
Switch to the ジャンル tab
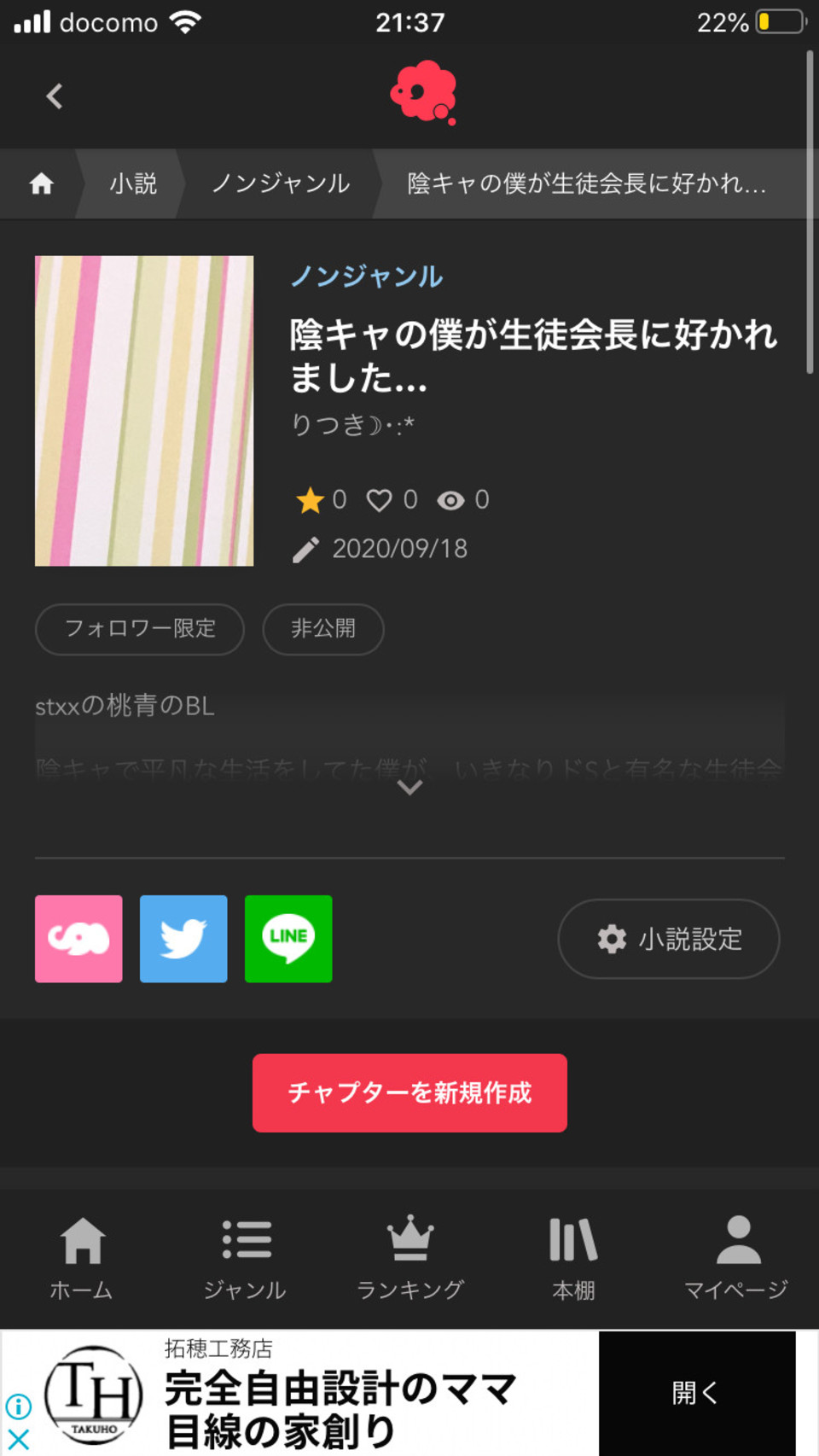(x=246, y=1258)
